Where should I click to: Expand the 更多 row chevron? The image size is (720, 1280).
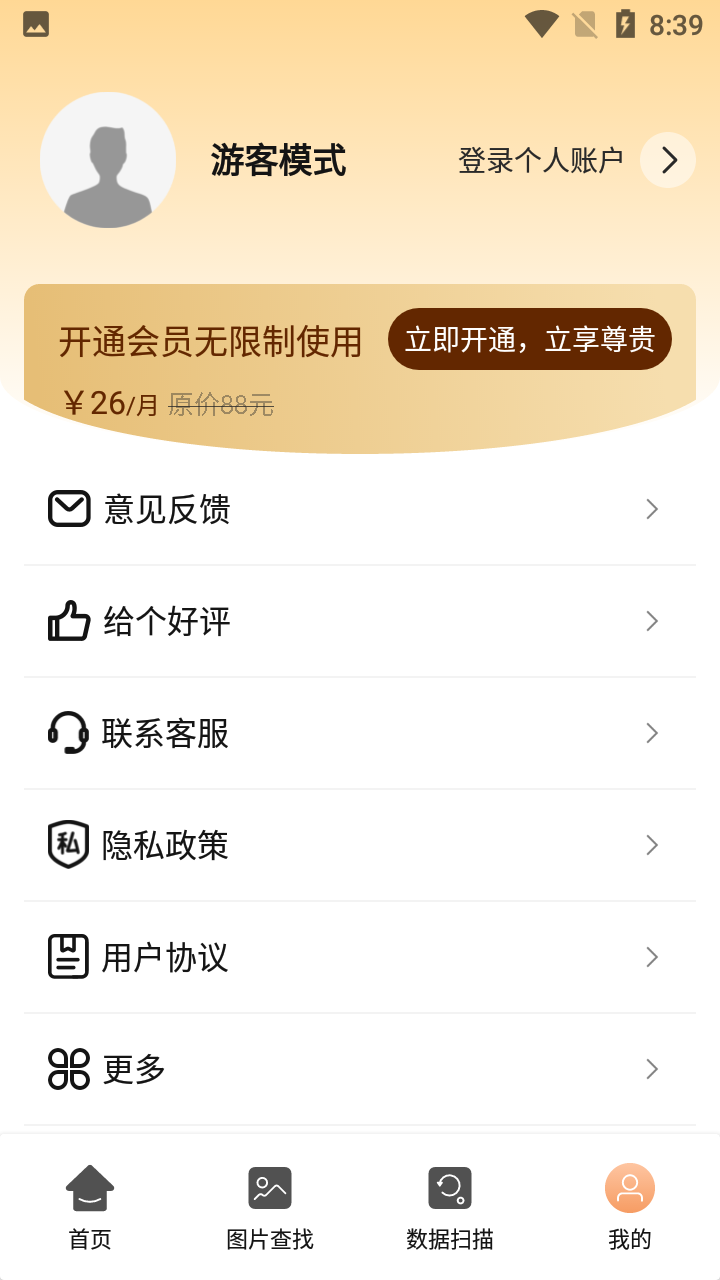click(652, 1068)
